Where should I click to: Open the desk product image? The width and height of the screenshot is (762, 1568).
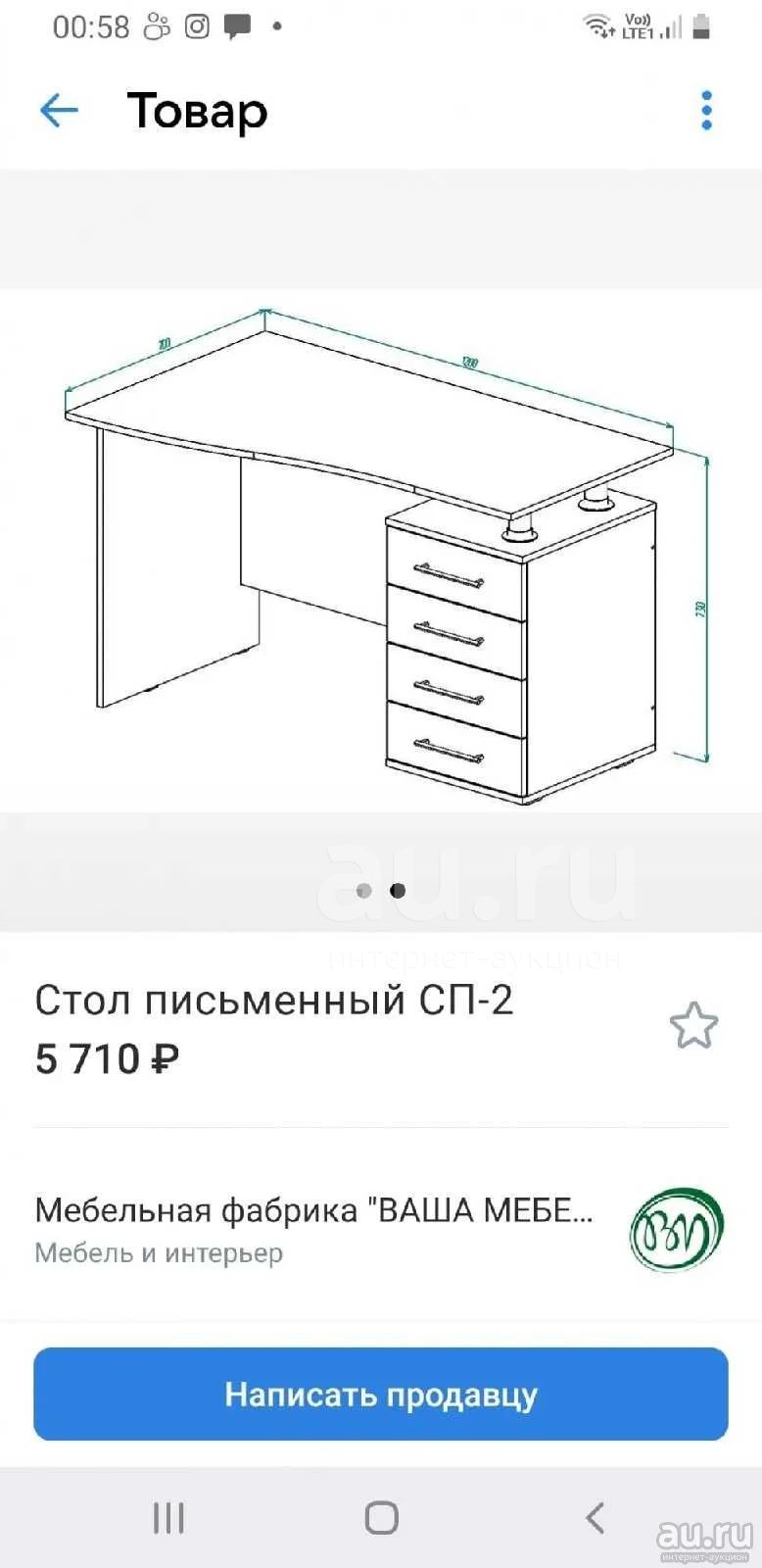[x=381, y=551]
